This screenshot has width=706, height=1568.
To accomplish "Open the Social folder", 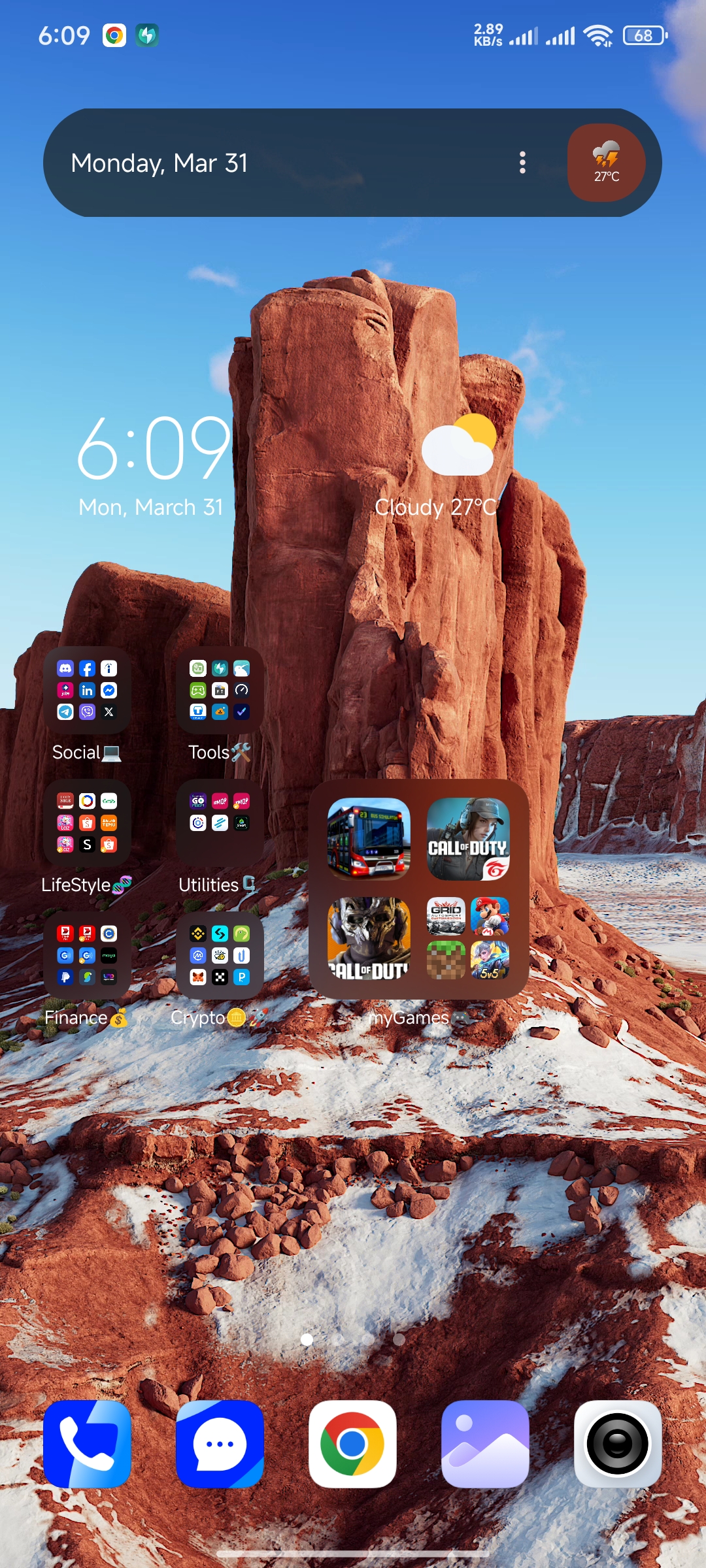I will (87, 690).
